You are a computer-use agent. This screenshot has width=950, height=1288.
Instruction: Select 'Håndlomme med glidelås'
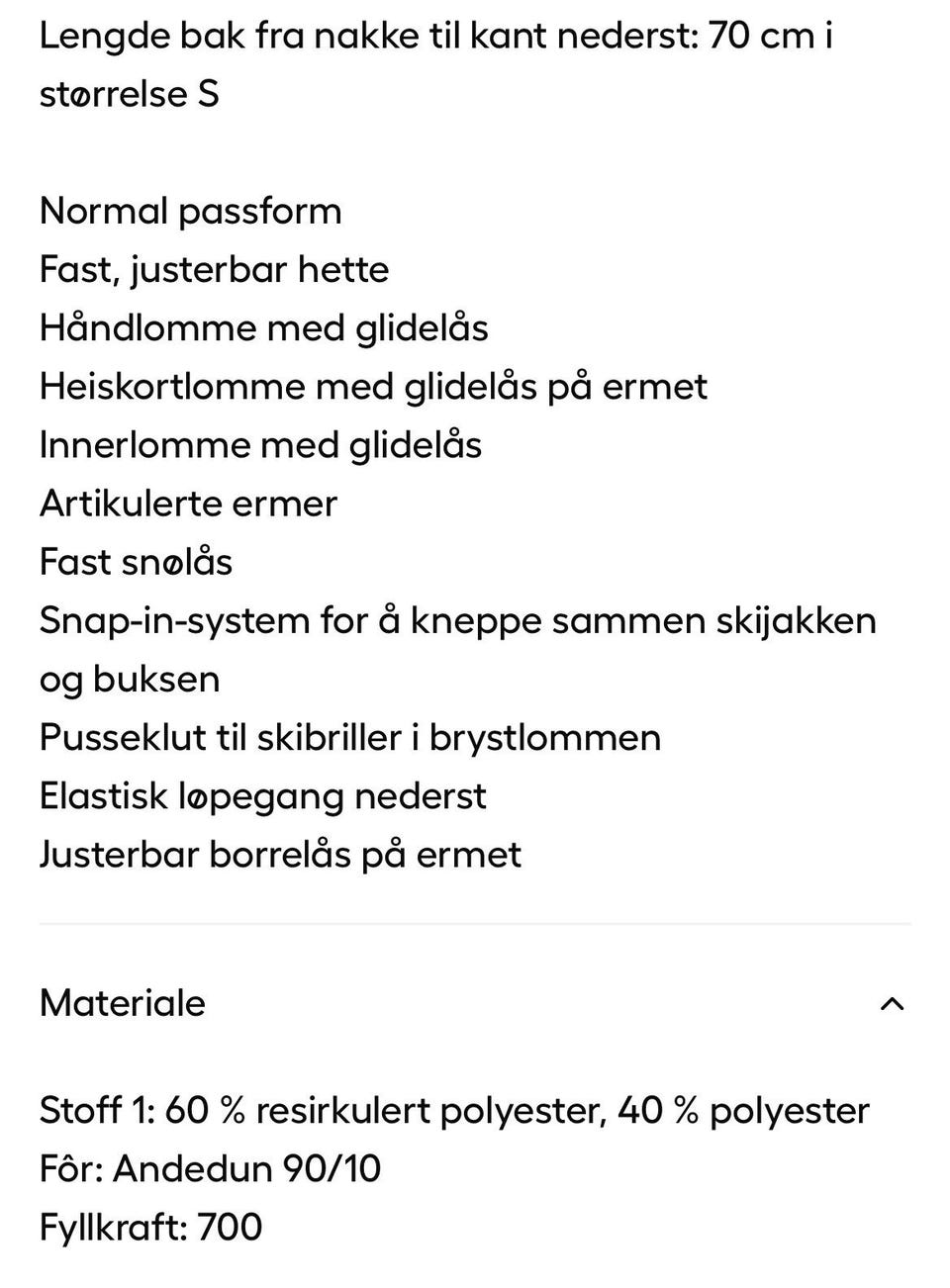pyautogui.click(x=263, y=327)
